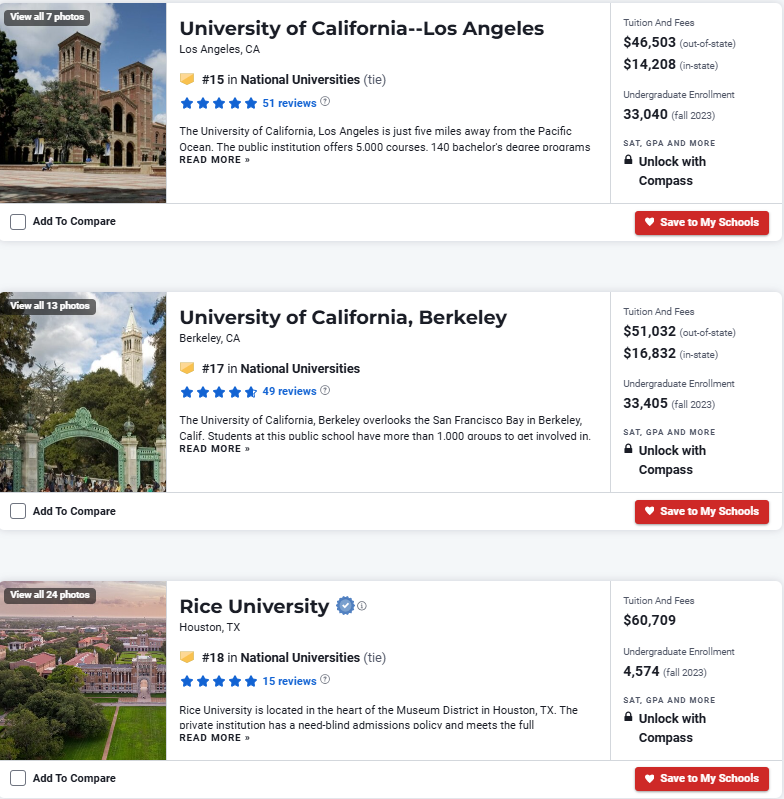Screen dimensions: 784x799
Task: Open the University of California--Los Angeles title link
Action: click(361, 28)
